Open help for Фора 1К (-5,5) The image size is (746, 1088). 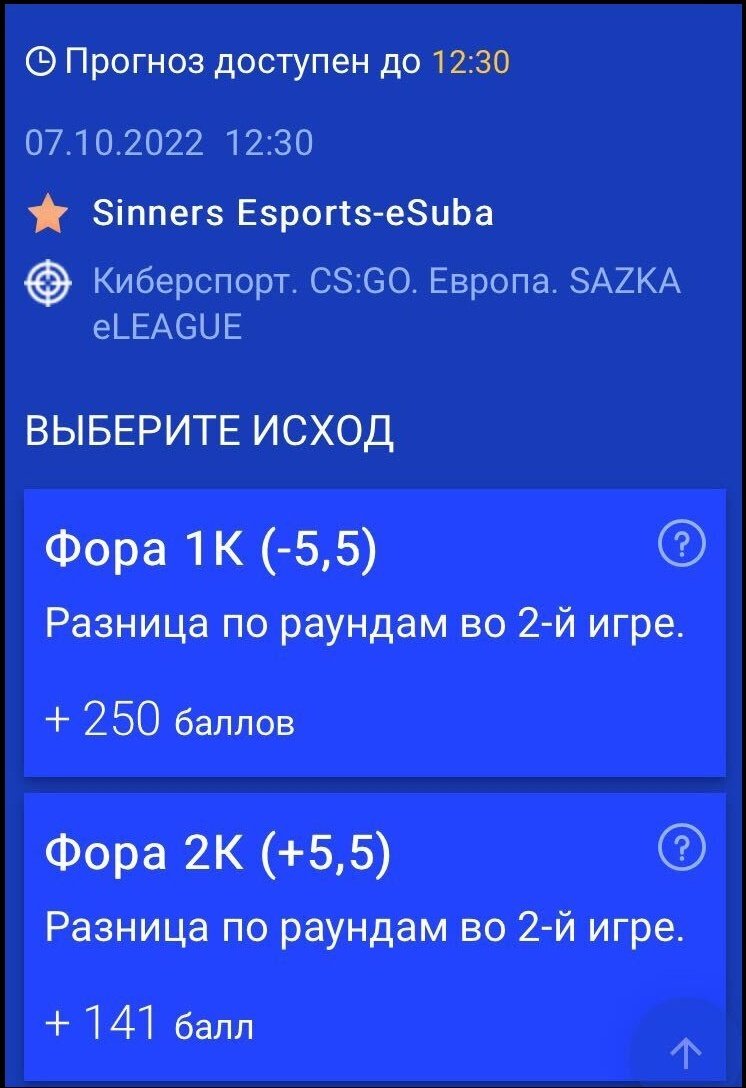point(683,545)
